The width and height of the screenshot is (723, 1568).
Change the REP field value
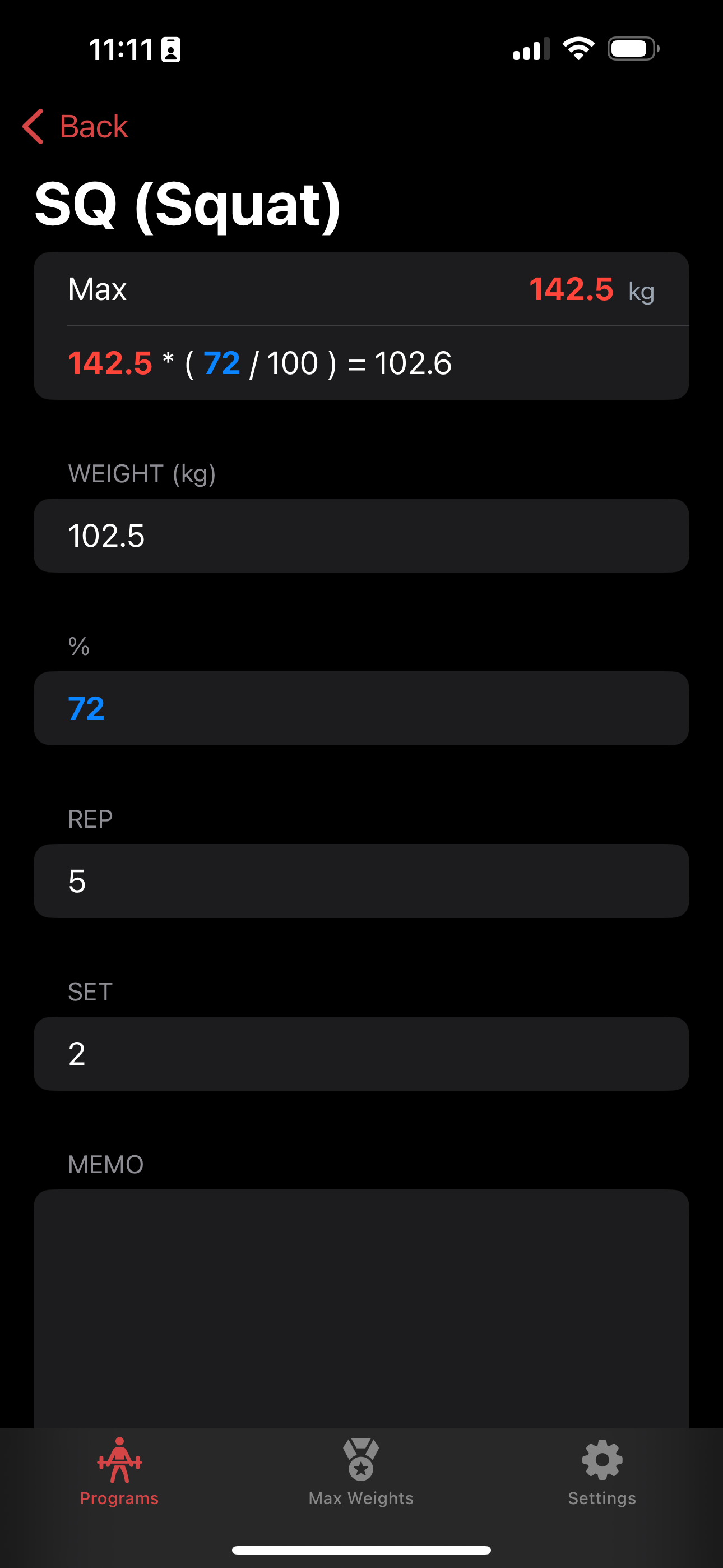pos(361,881)
